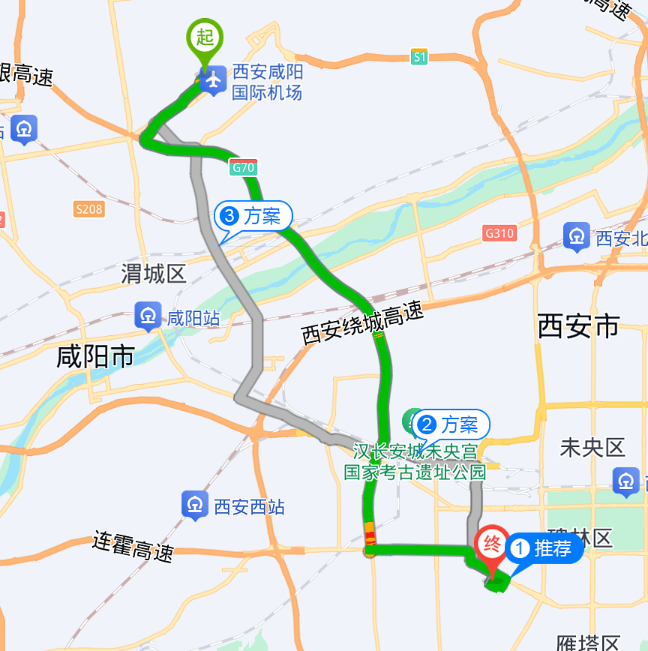The width and height of the screenshot is (648, 651).
Task: Open the 西安咸阳国际机场 airport marker
Action: click(x=212, y=80)
